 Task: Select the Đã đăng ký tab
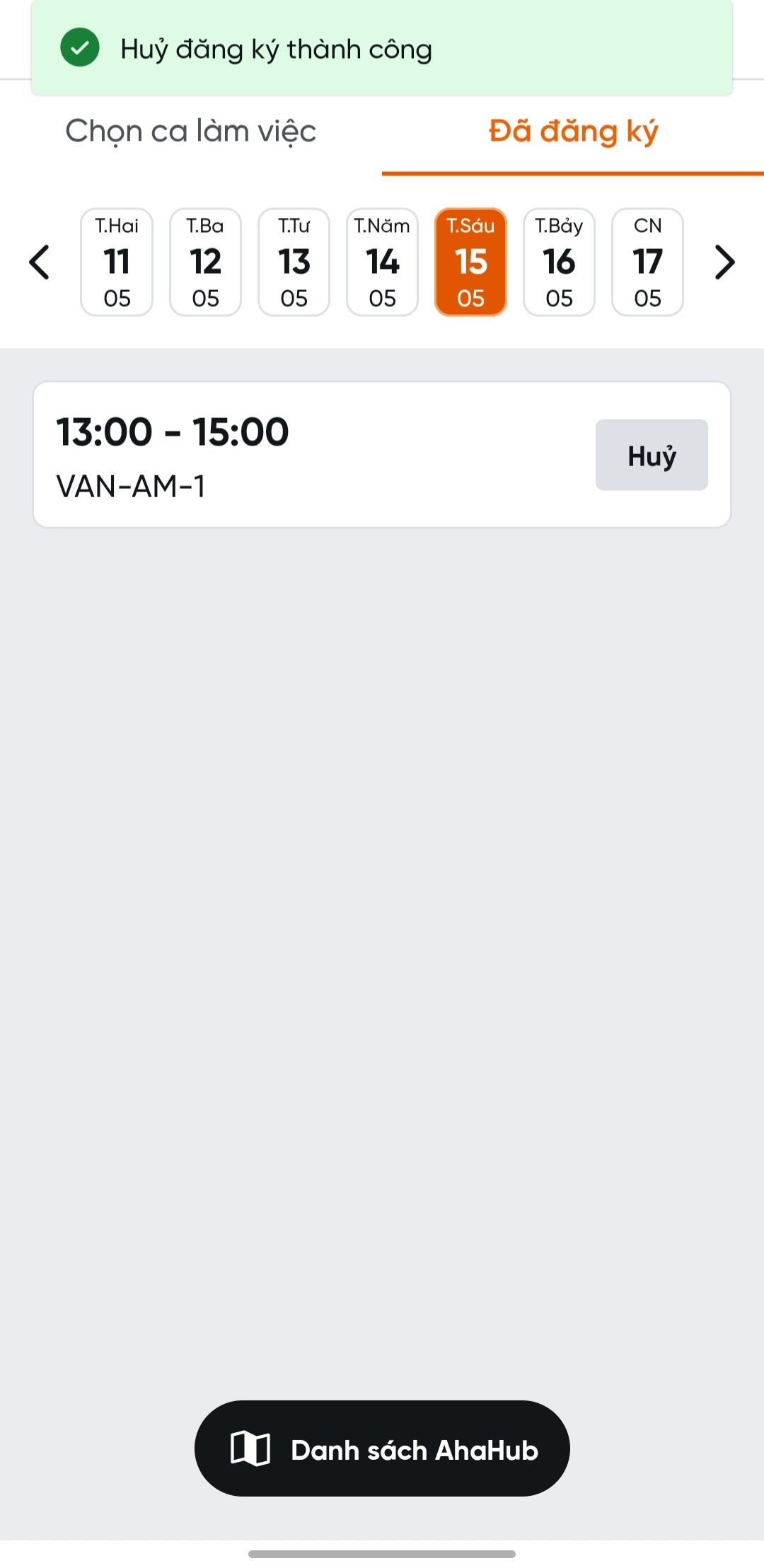coord(573,132)
